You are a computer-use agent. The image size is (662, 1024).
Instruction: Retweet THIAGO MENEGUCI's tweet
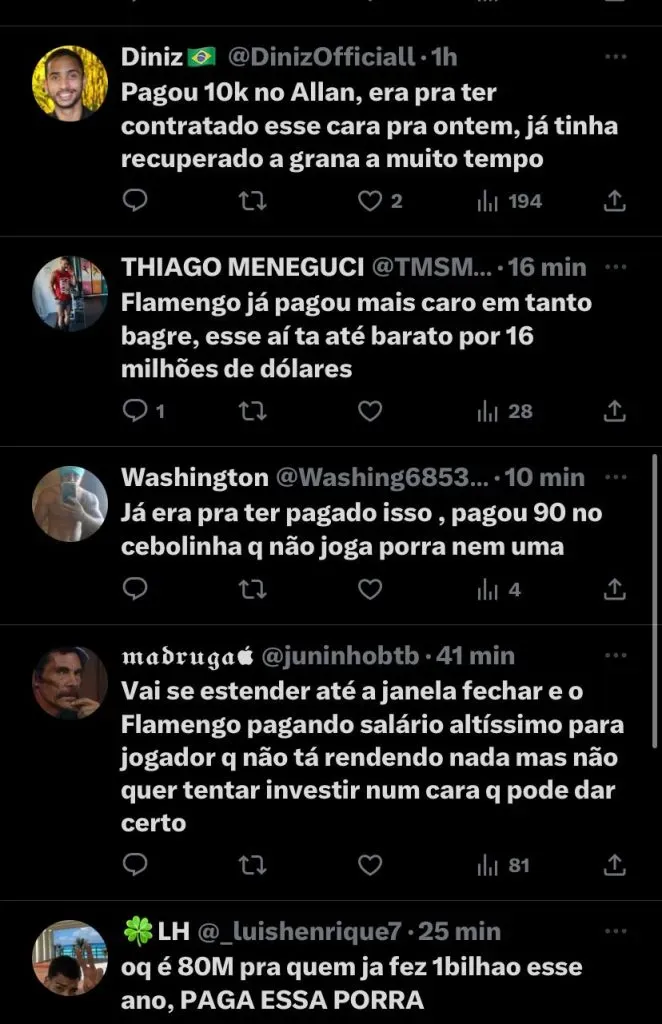[253, 411]
